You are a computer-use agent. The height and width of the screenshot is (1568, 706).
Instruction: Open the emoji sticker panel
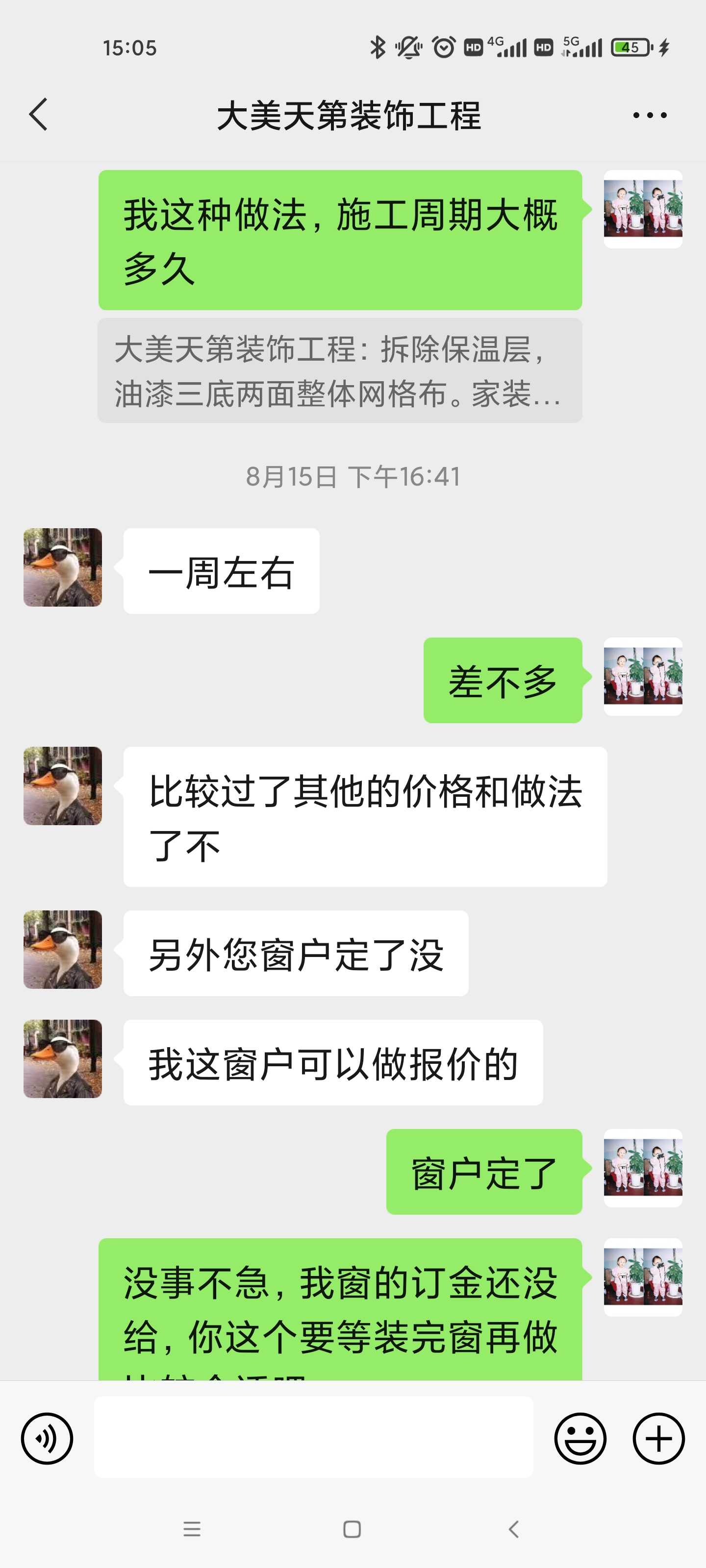(580, 1438)
